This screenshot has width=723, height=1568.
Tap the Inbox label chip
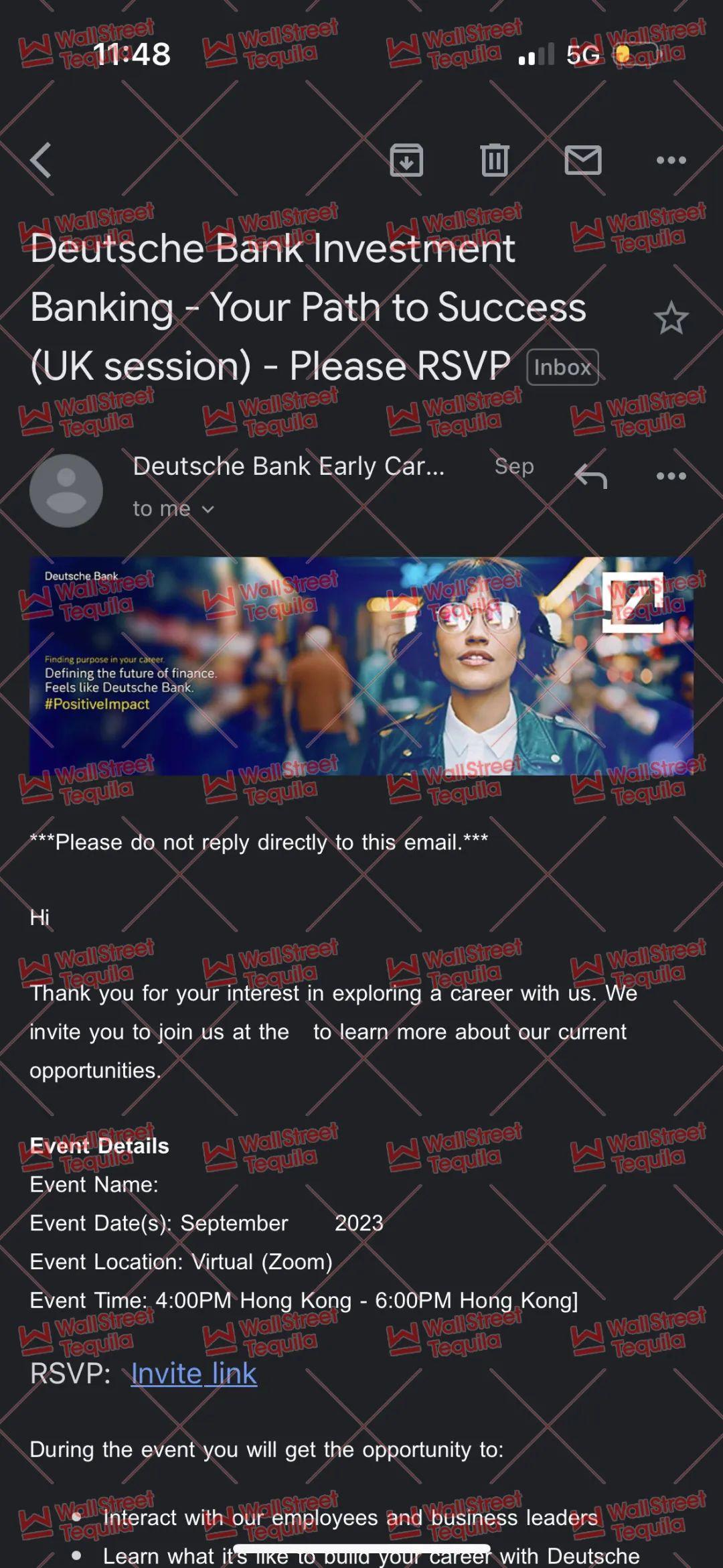pyautogui.click(x=562, y=367)
